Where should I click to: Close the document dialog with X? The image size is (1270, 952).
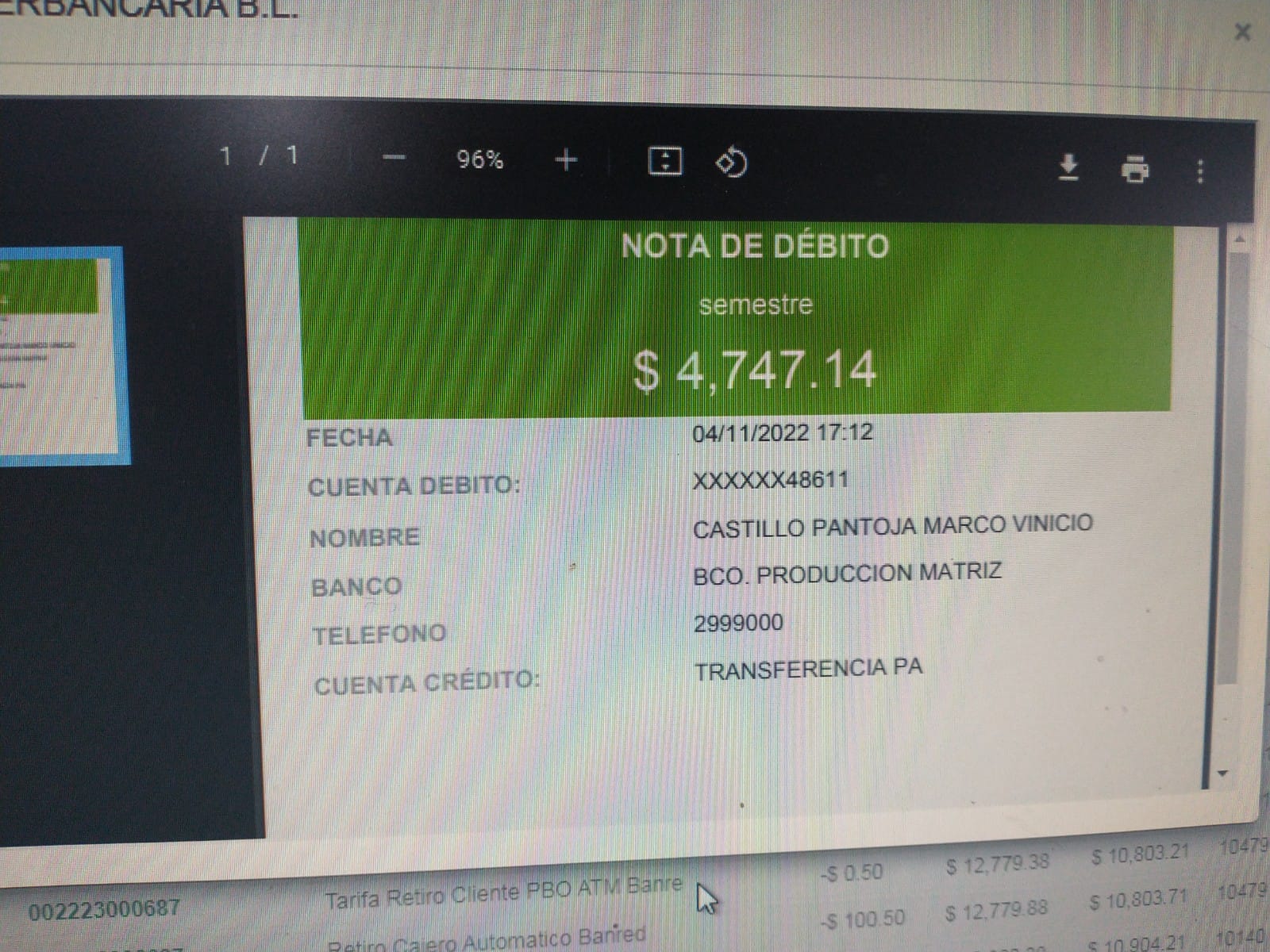[x=1242, y=33]
